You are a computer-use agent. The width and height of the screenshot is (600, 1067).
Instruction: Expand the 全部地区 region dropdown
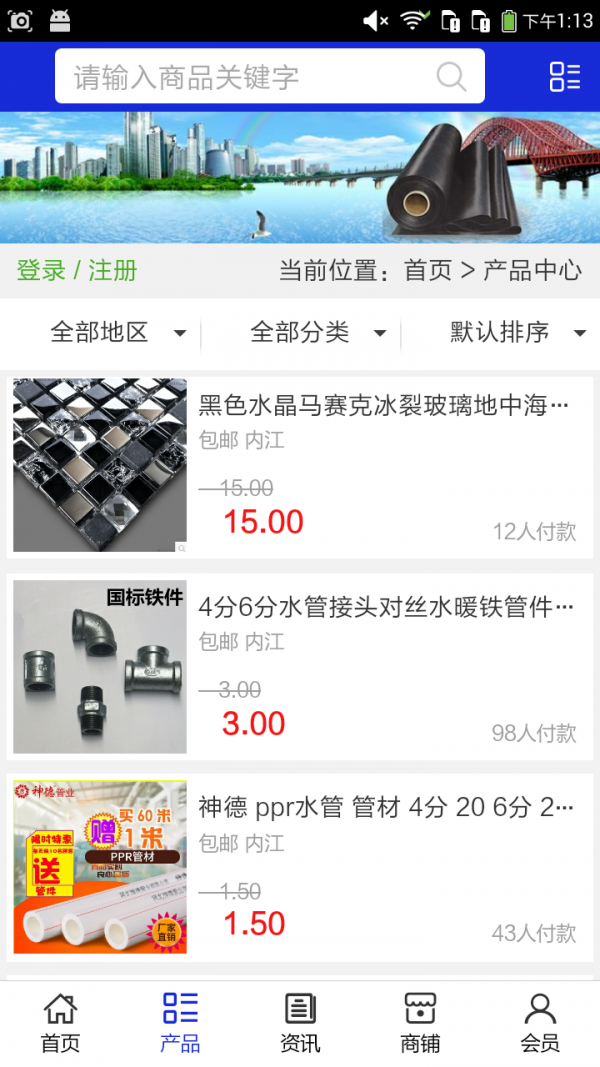click(118, 333)
